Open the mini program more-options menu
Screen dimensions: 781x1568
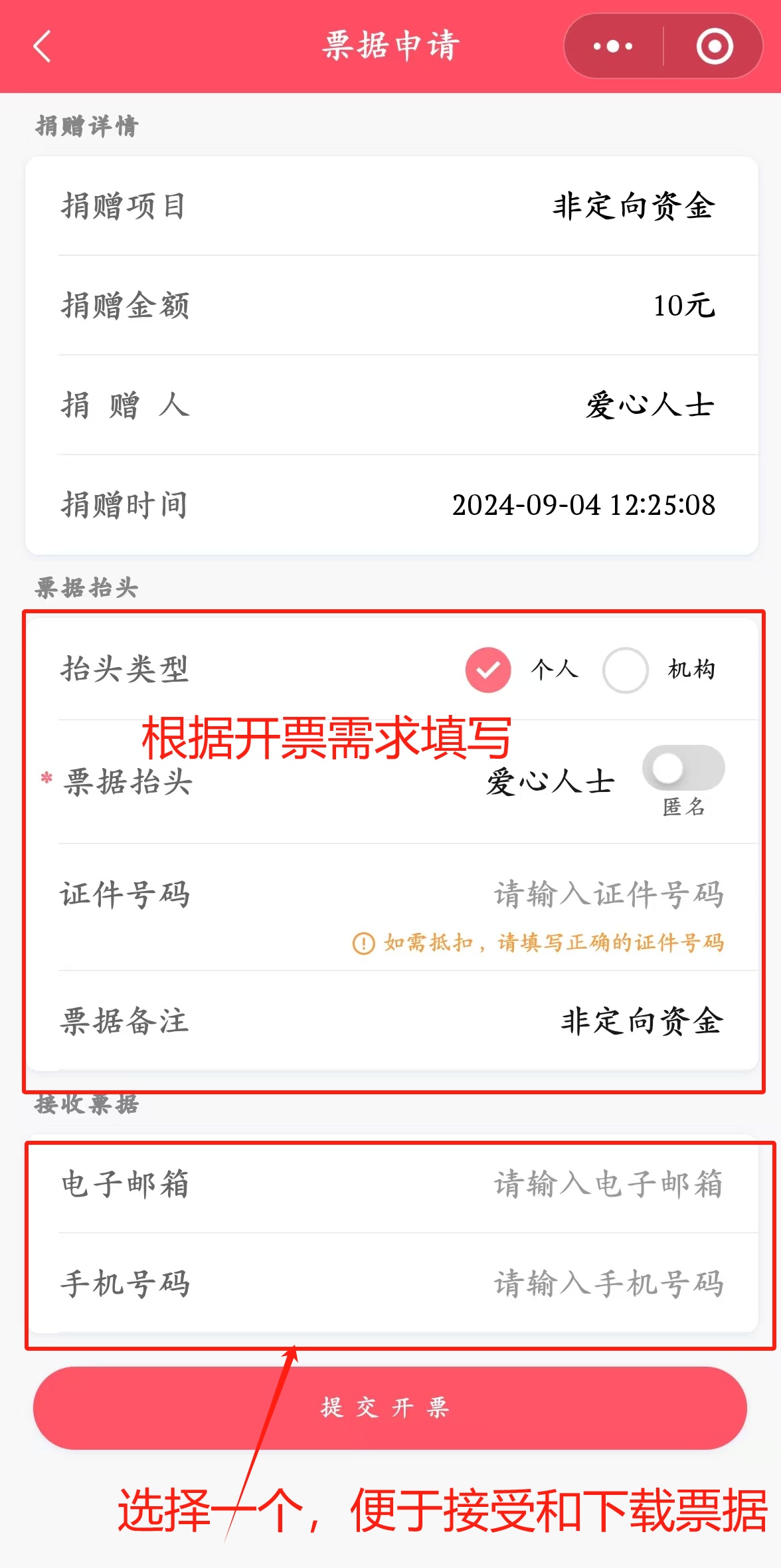(612, 47)
